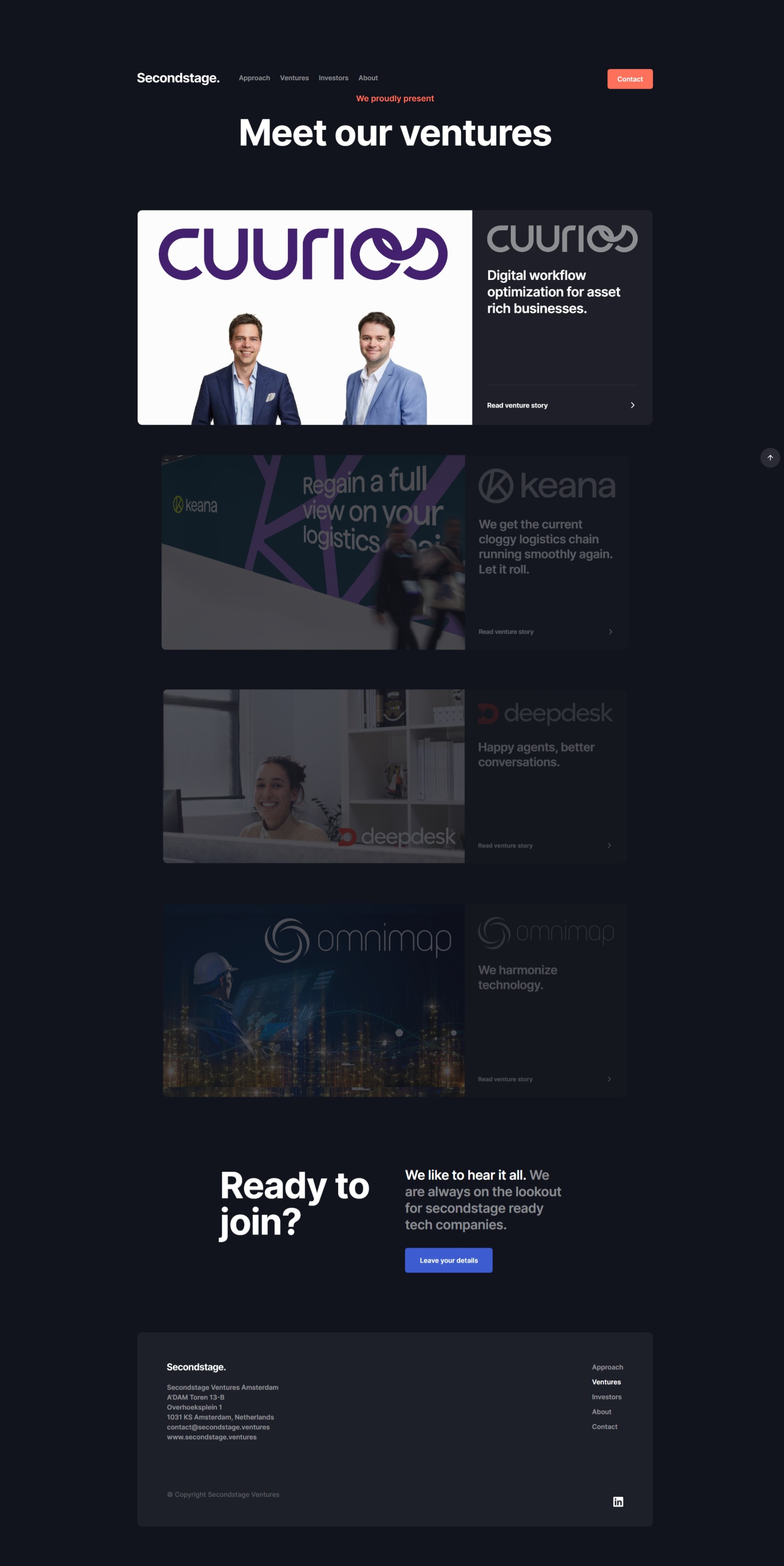Read the Cuurios venture story
Screen dimensions: 784x1566
tap(562, 405)
